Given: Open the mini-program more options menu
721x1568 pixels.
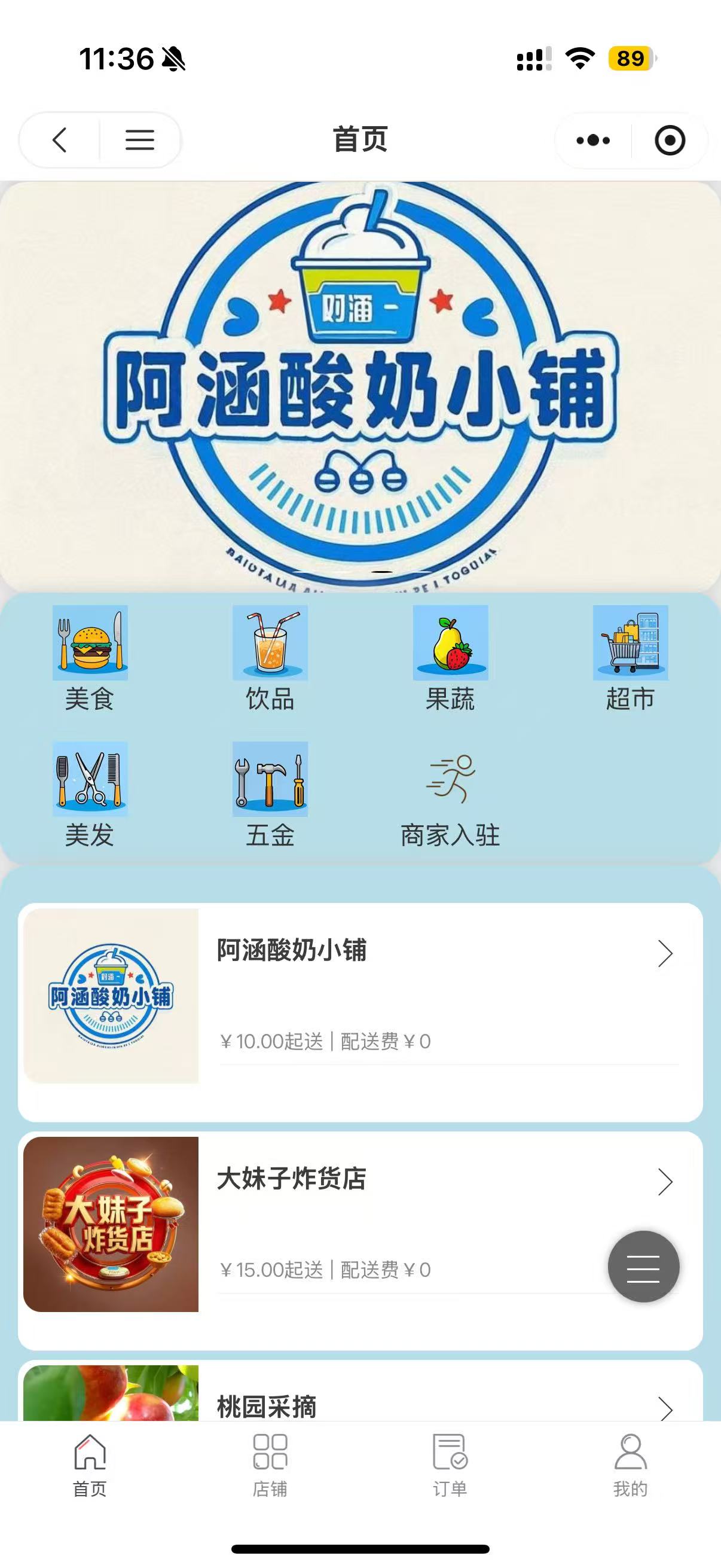Looking at the screenshot, I should [x=591, y=139].
